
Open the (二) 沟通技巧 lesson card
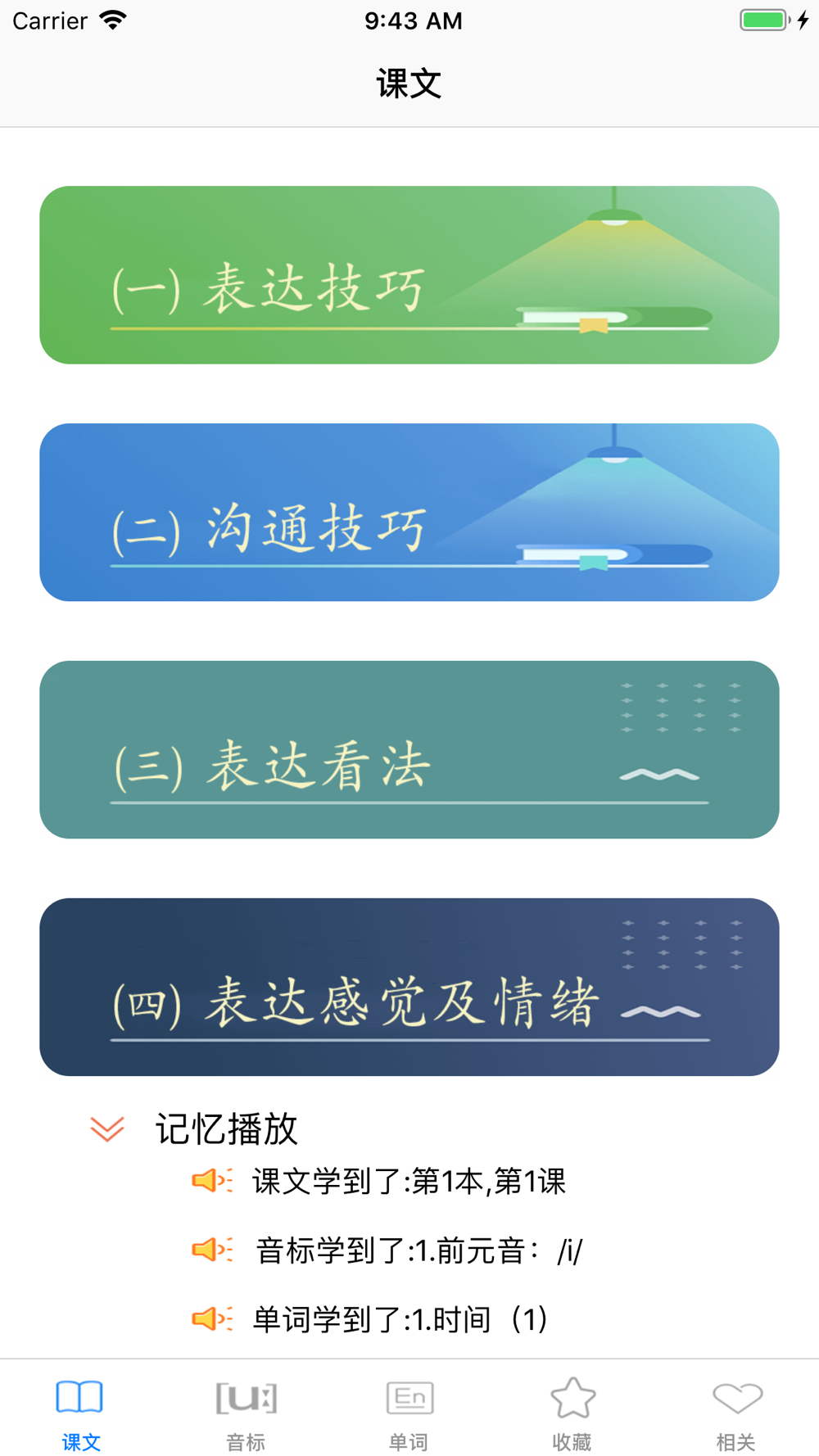click(409, 513)
